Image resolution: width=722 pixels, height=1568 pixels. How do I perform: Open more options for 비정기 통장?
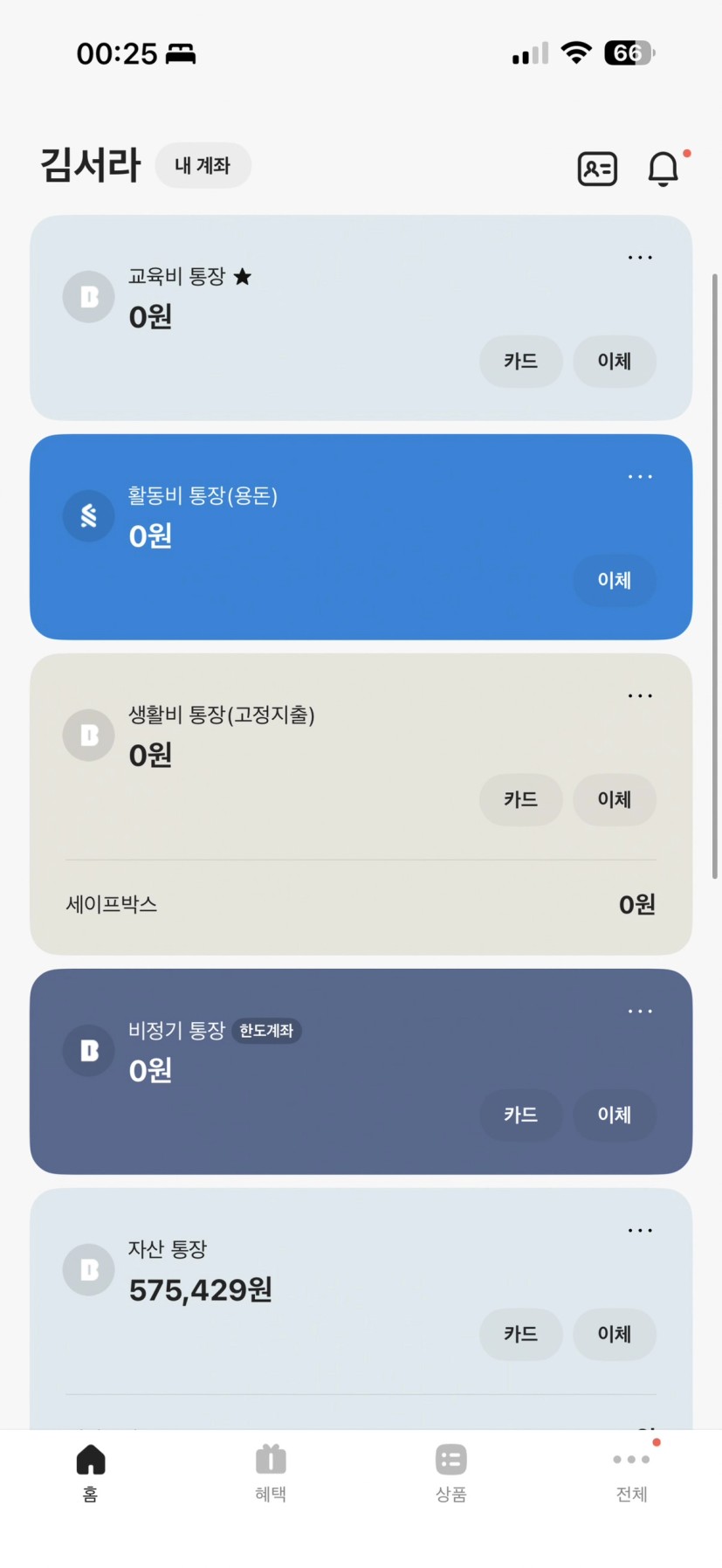pos(640,1012)
